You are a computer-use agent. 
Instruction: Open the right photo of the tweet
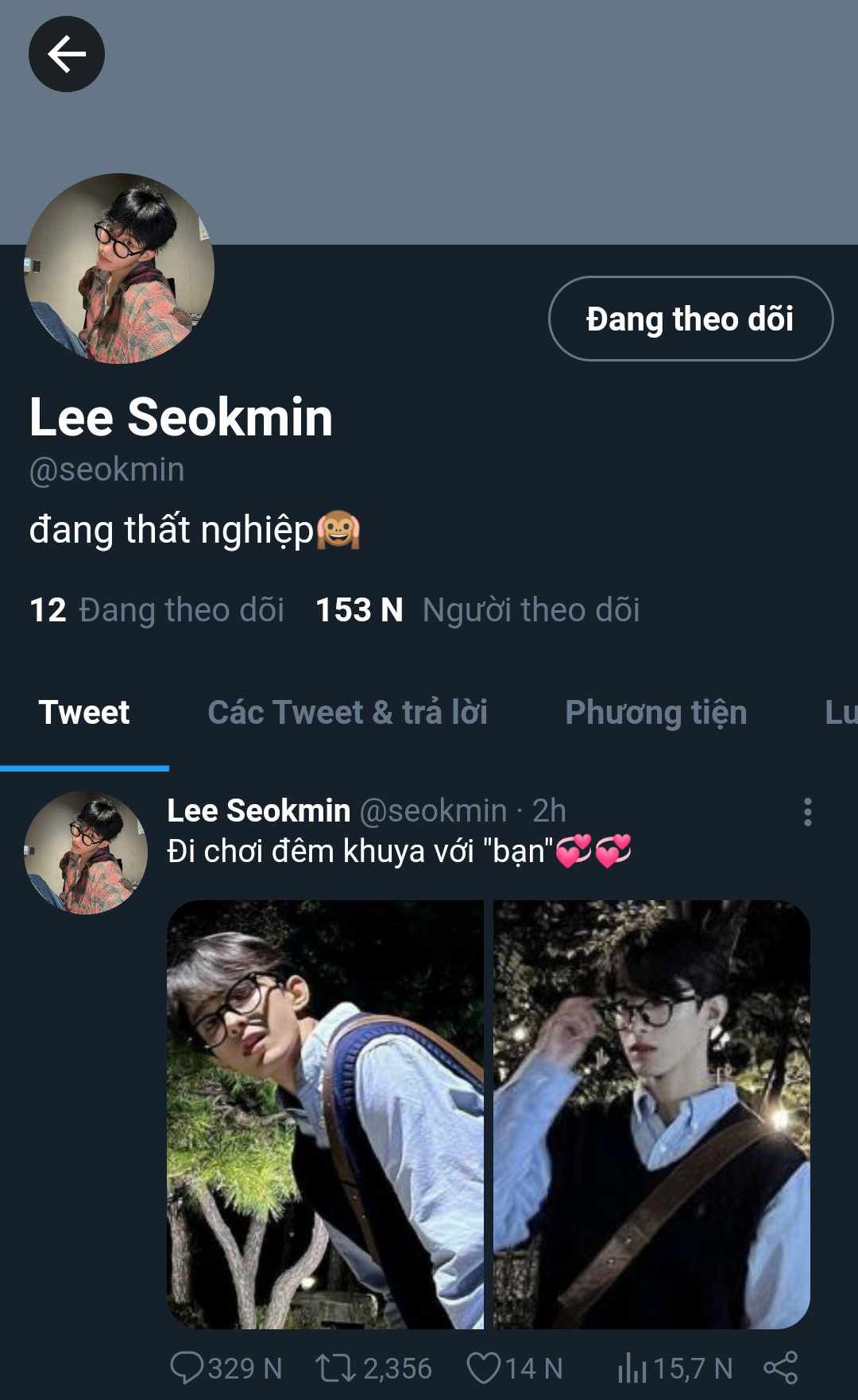click(651, 1114)
